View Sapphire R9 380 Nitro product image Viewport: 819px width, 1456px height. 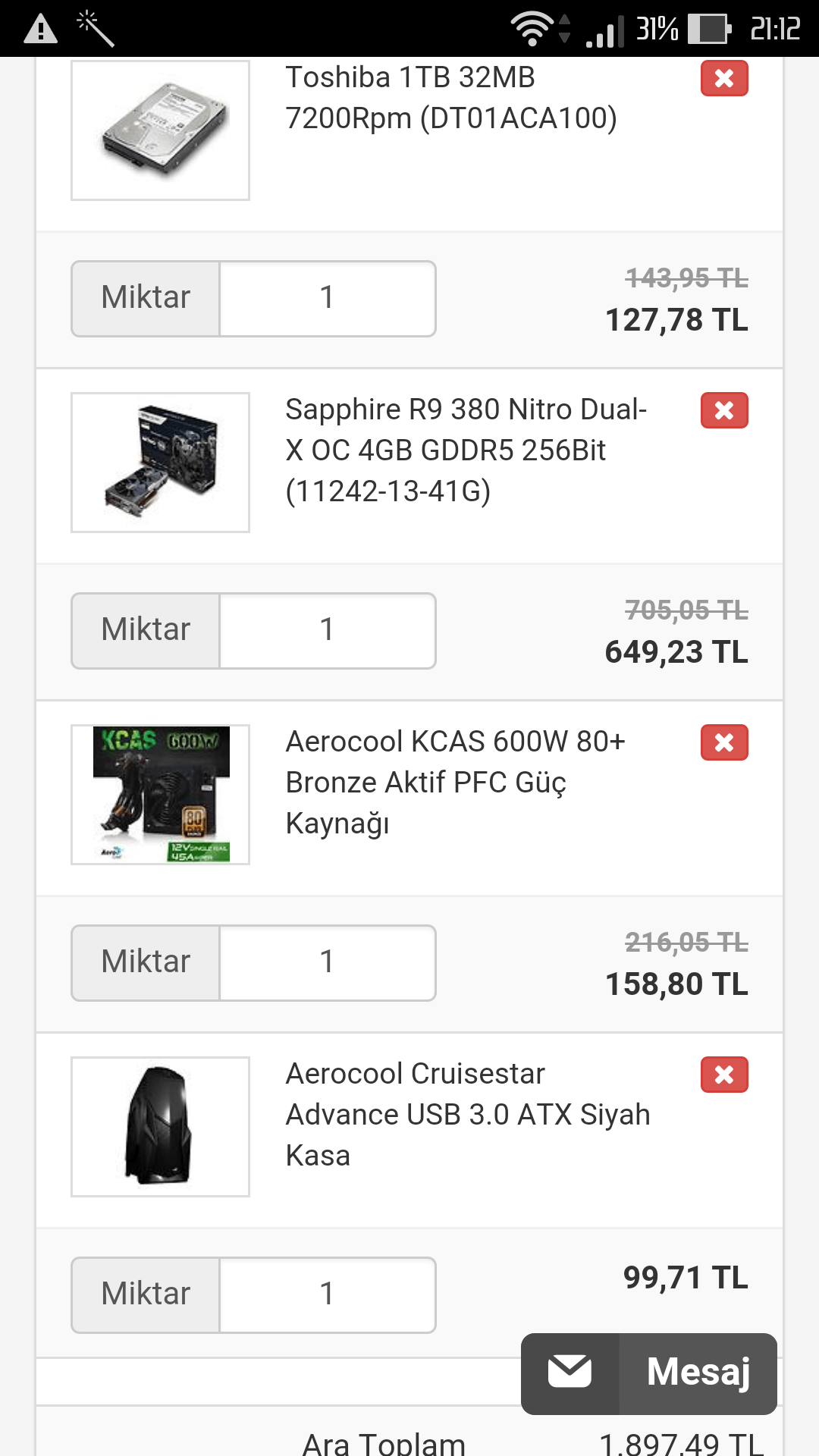coord(160,463)
